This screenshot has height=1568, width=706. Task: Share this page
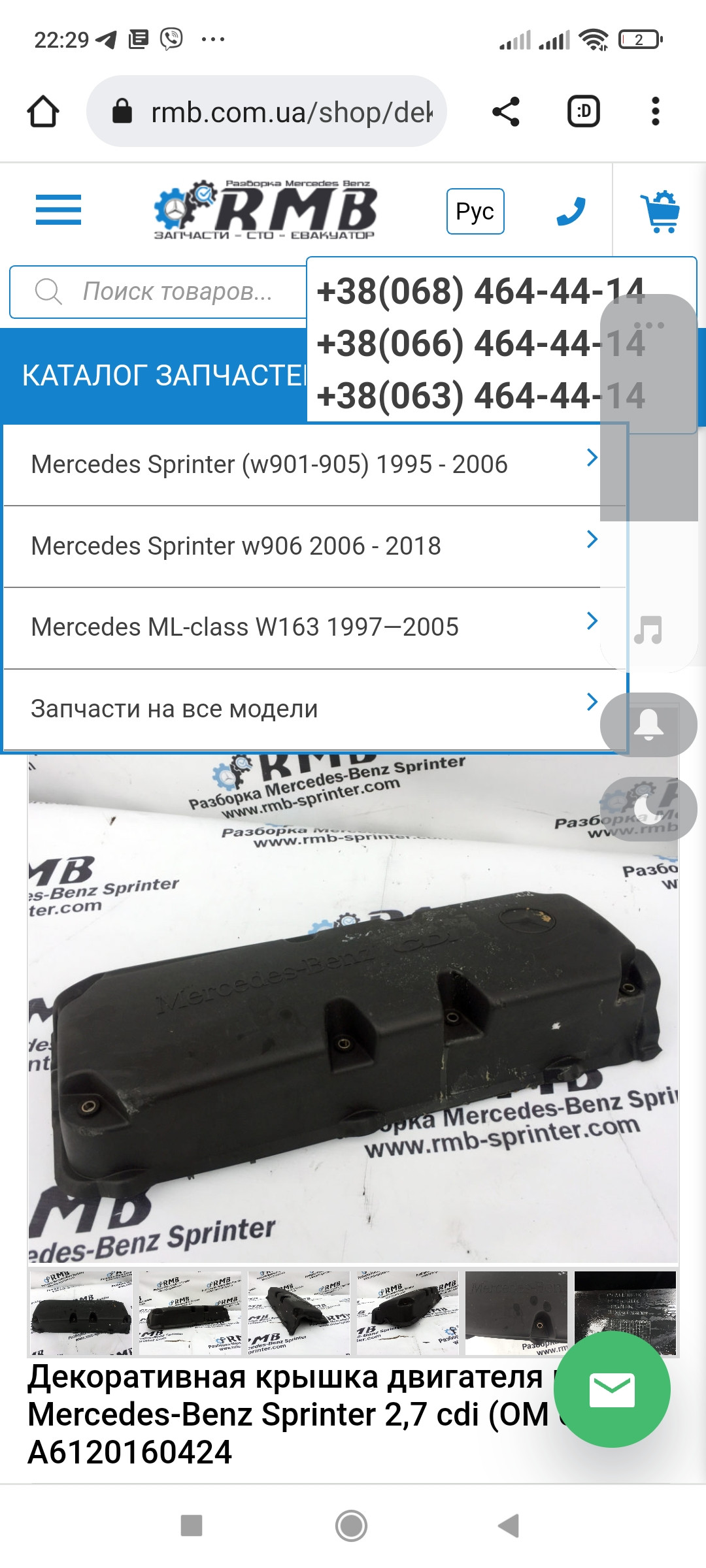point(506,112)
